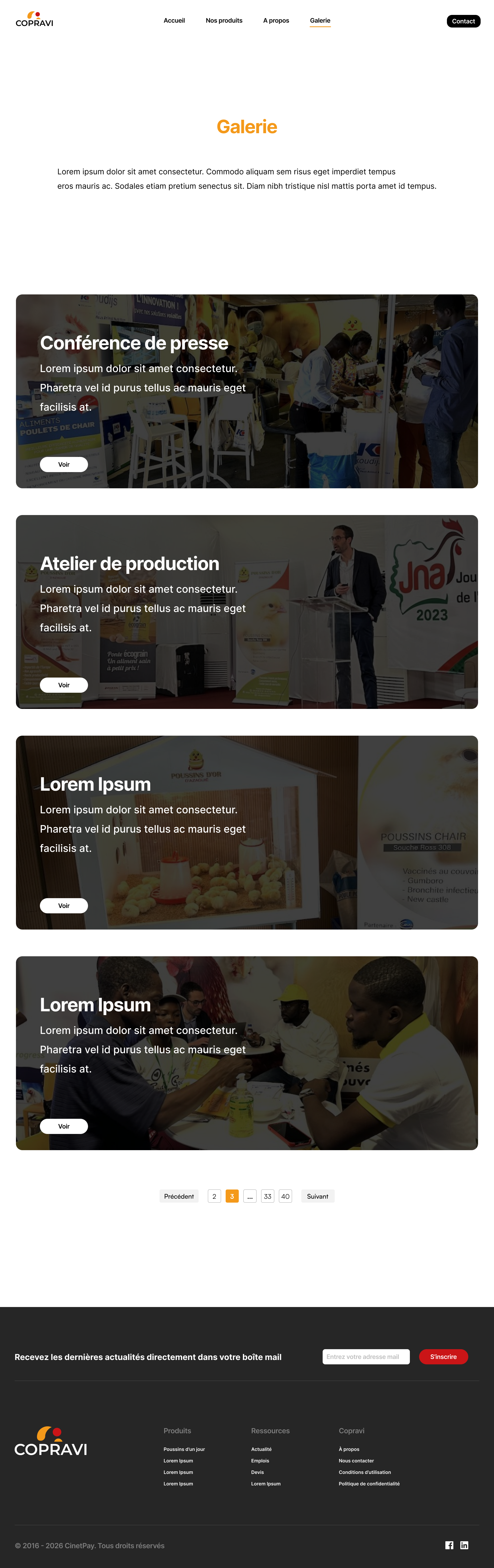
Task: Jump to page 33
Action: (267, 1196)
